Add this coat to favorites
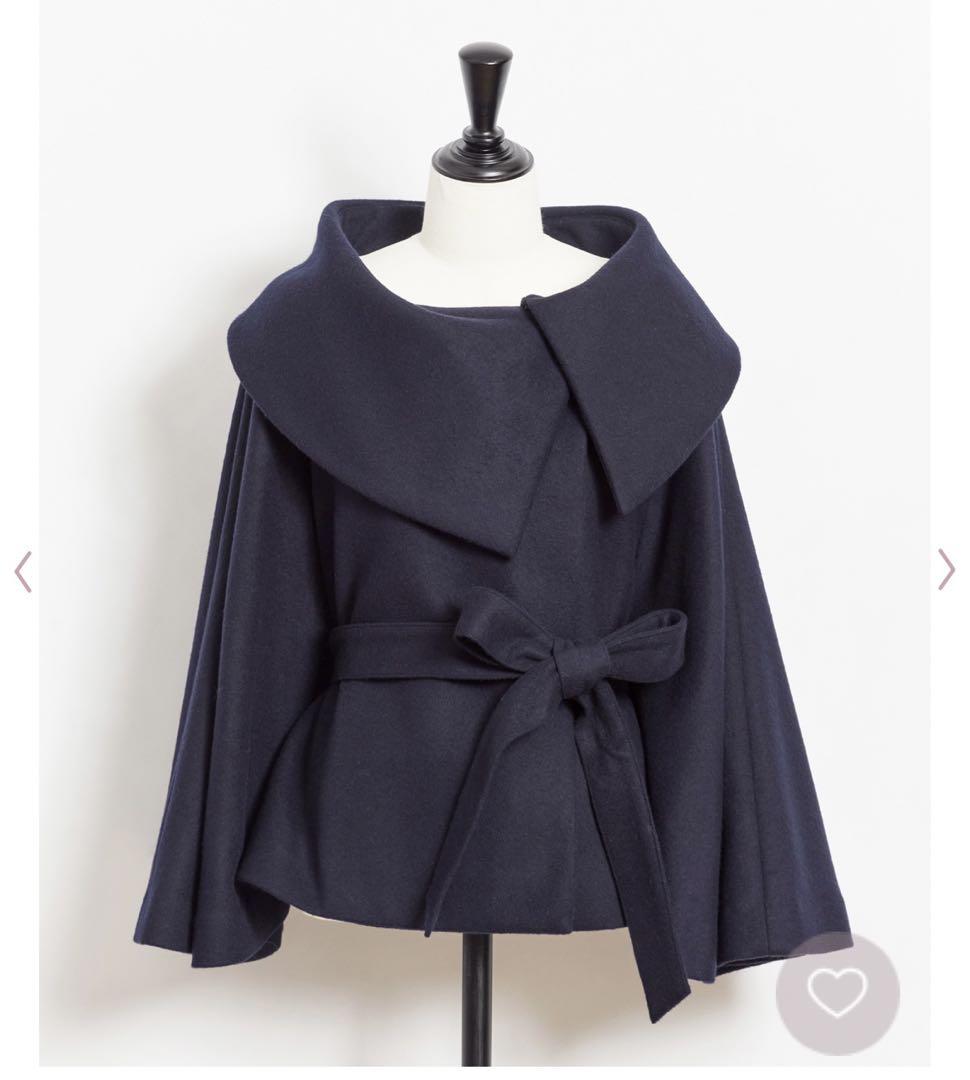Viewport: 970px width, 1080px height. (837, 994)
